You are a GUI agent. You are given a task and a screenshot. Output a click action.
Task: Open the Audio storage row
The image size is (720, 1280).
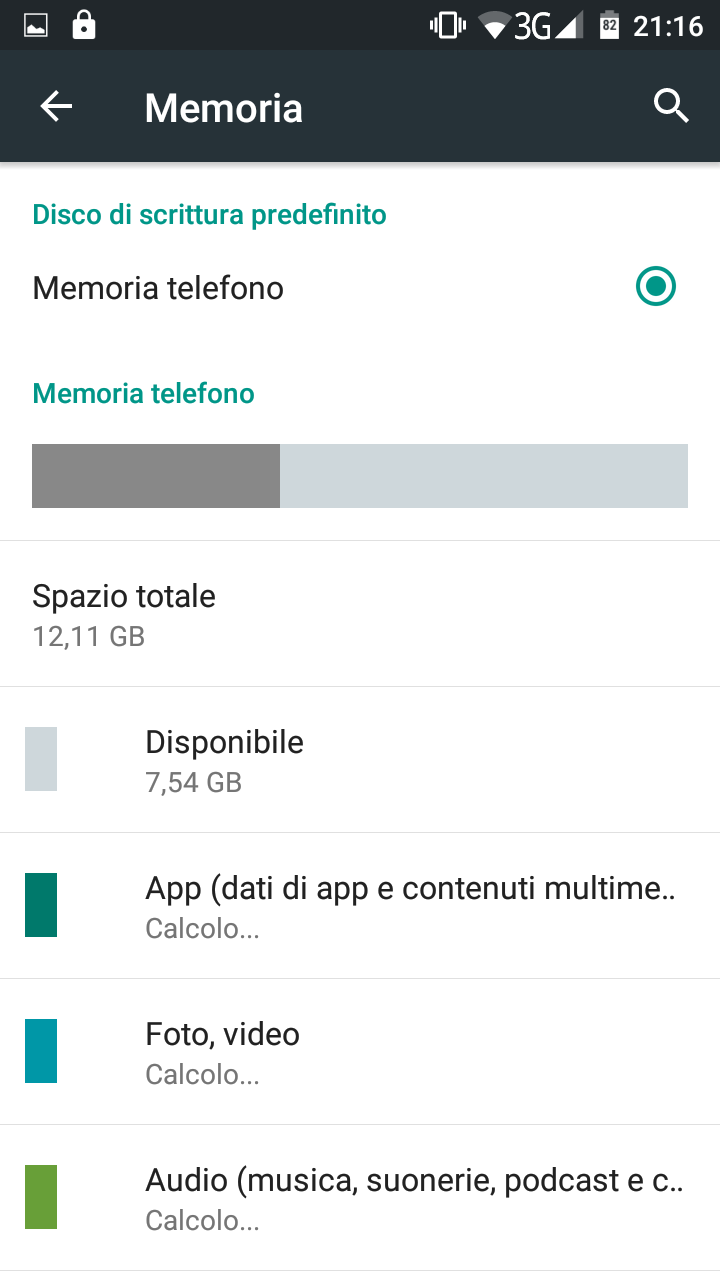point(360,1198)
